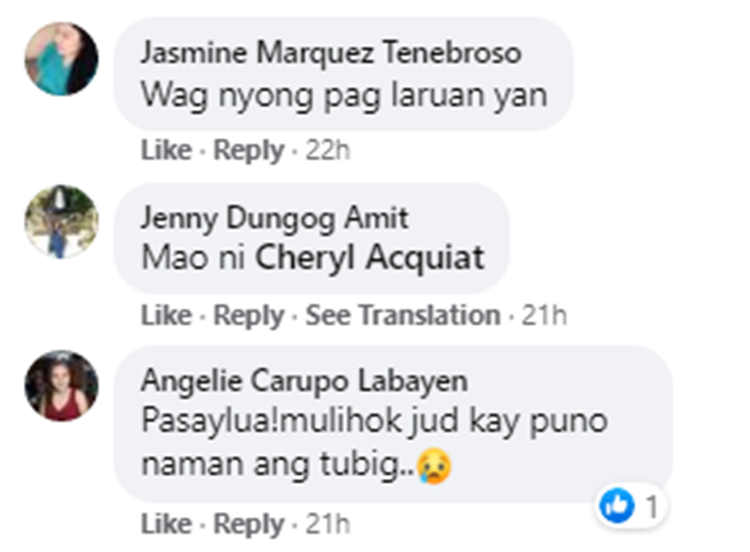View reactions on Angelie Carupo Labayen's comment
750x552 pixels.
click(x=632, y=507)
